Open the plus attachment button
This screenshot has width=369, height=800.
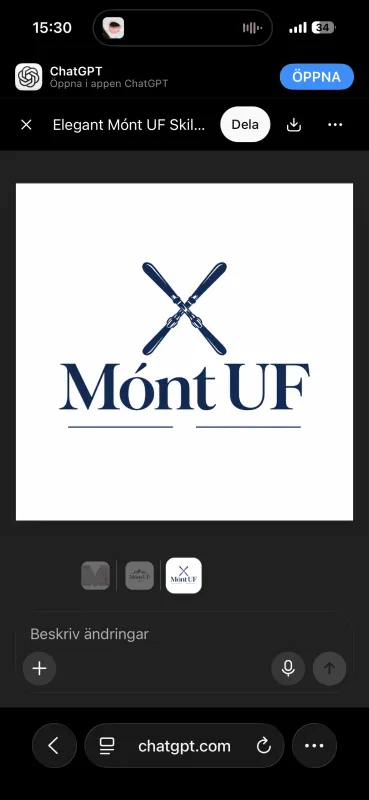[39, 668]
